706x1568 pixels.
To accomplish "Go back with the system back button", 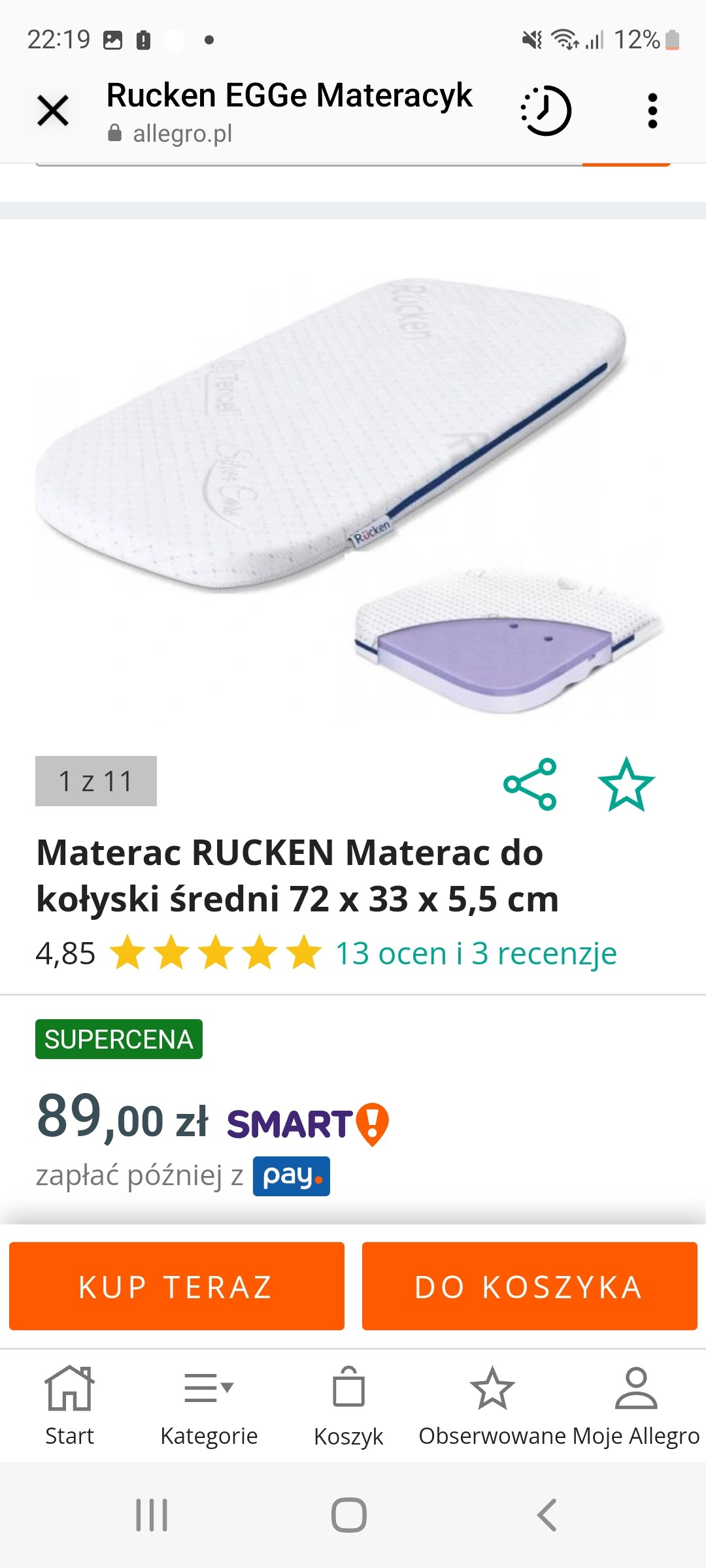I will (546, 1514).
